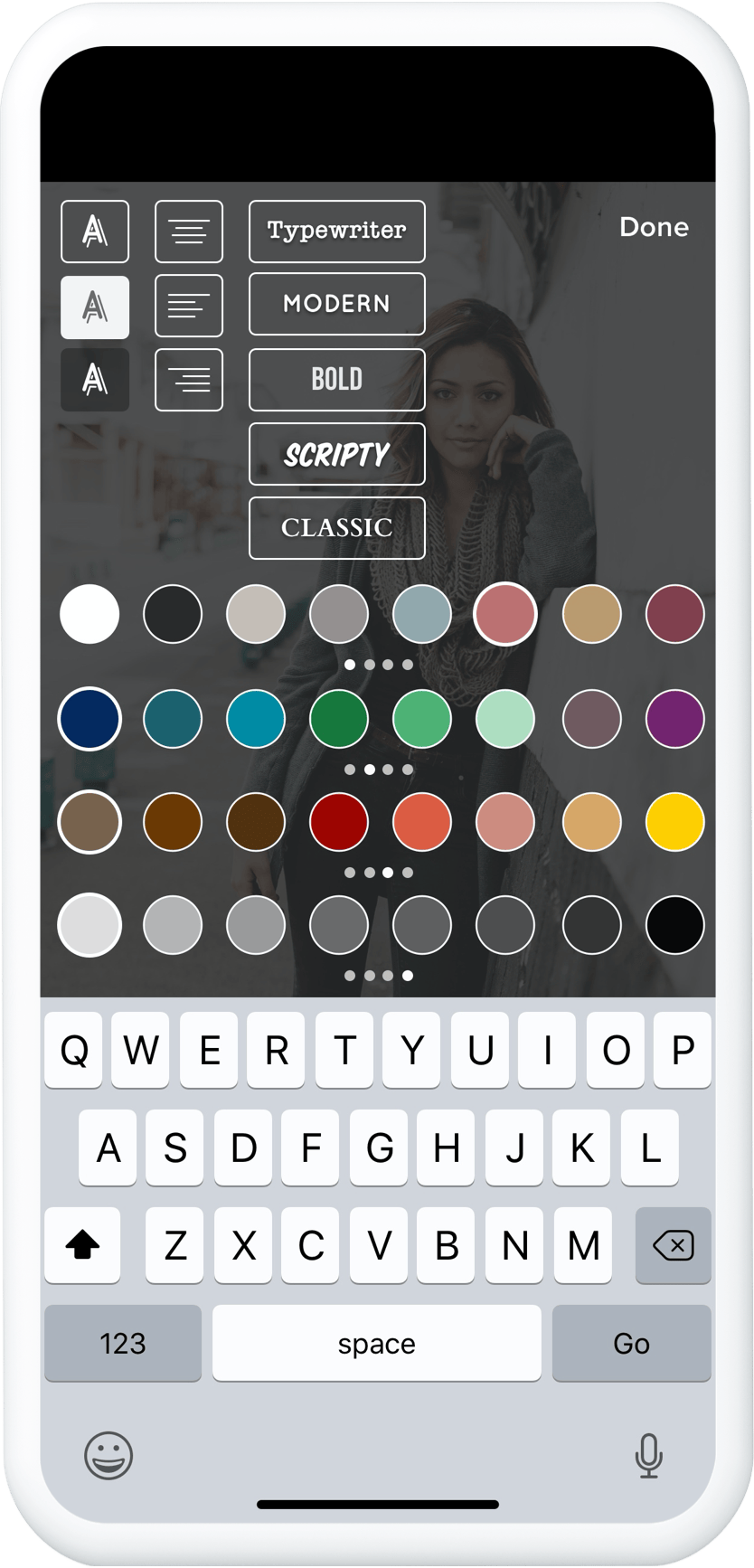The height and width of the screenshot is (1568, 754).
Task: Apply the SCRIPTY font
Action: point(336,454)
